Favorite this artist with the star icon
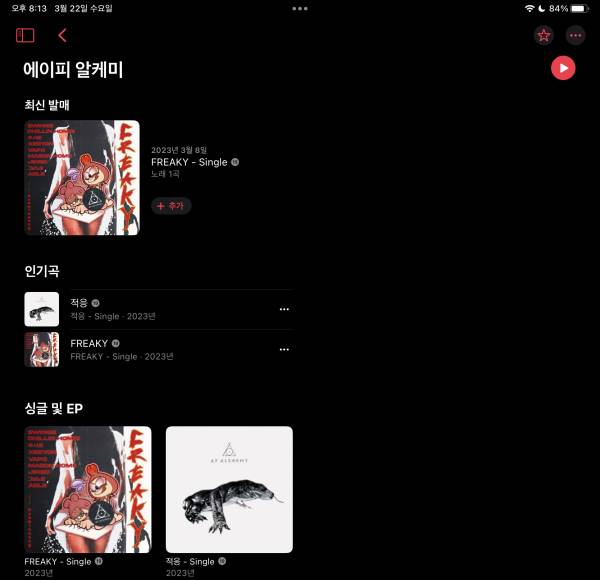 pos(543,35)
